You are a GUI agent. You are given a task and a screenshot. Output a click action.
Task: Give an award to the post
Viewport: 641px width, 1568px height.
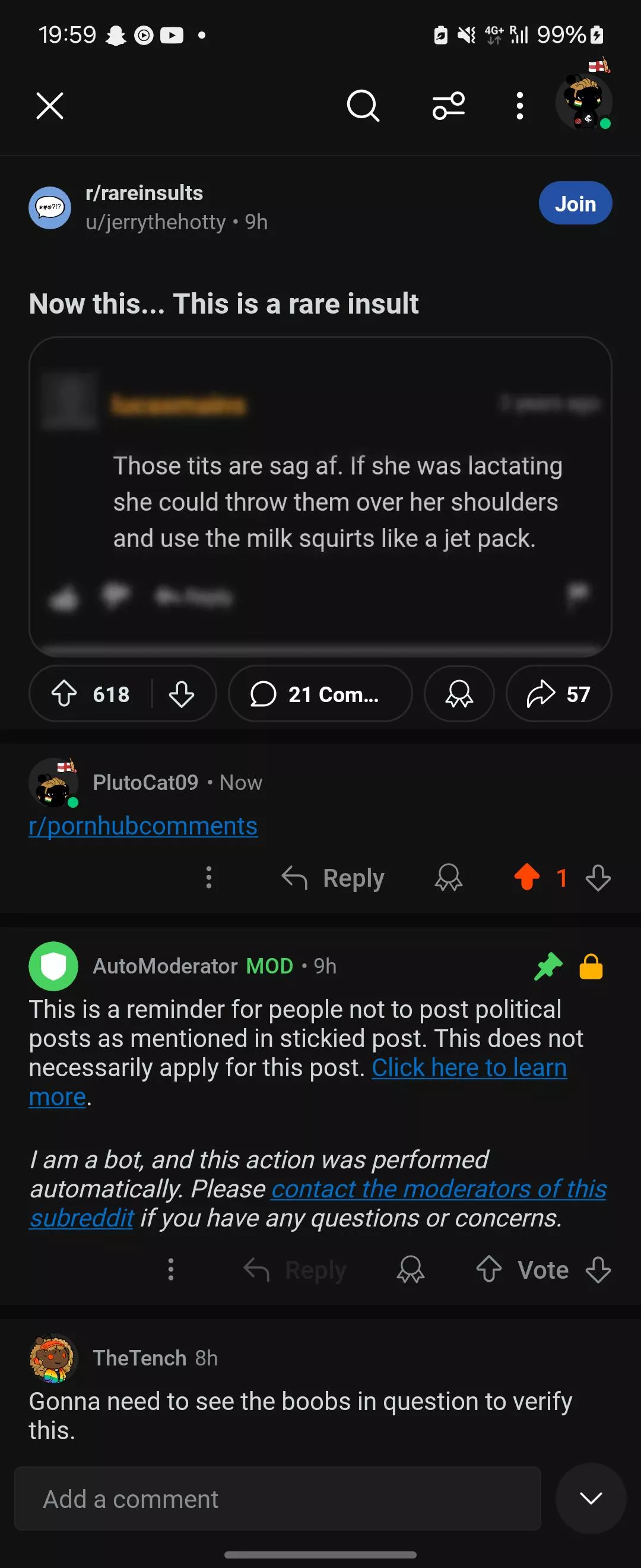click(459, 694)
